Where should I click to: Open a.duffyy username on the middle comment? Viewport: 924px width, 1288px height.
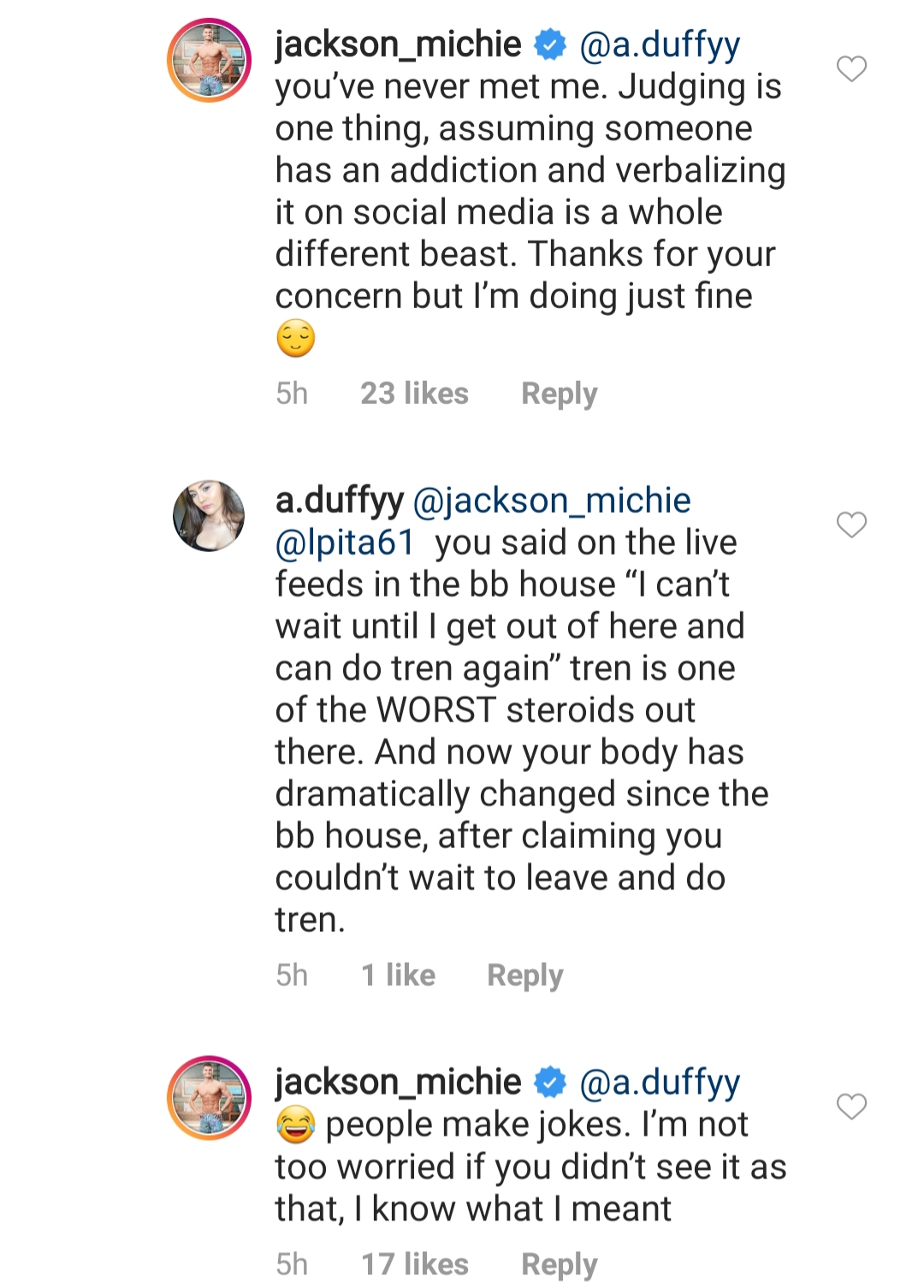339,501
